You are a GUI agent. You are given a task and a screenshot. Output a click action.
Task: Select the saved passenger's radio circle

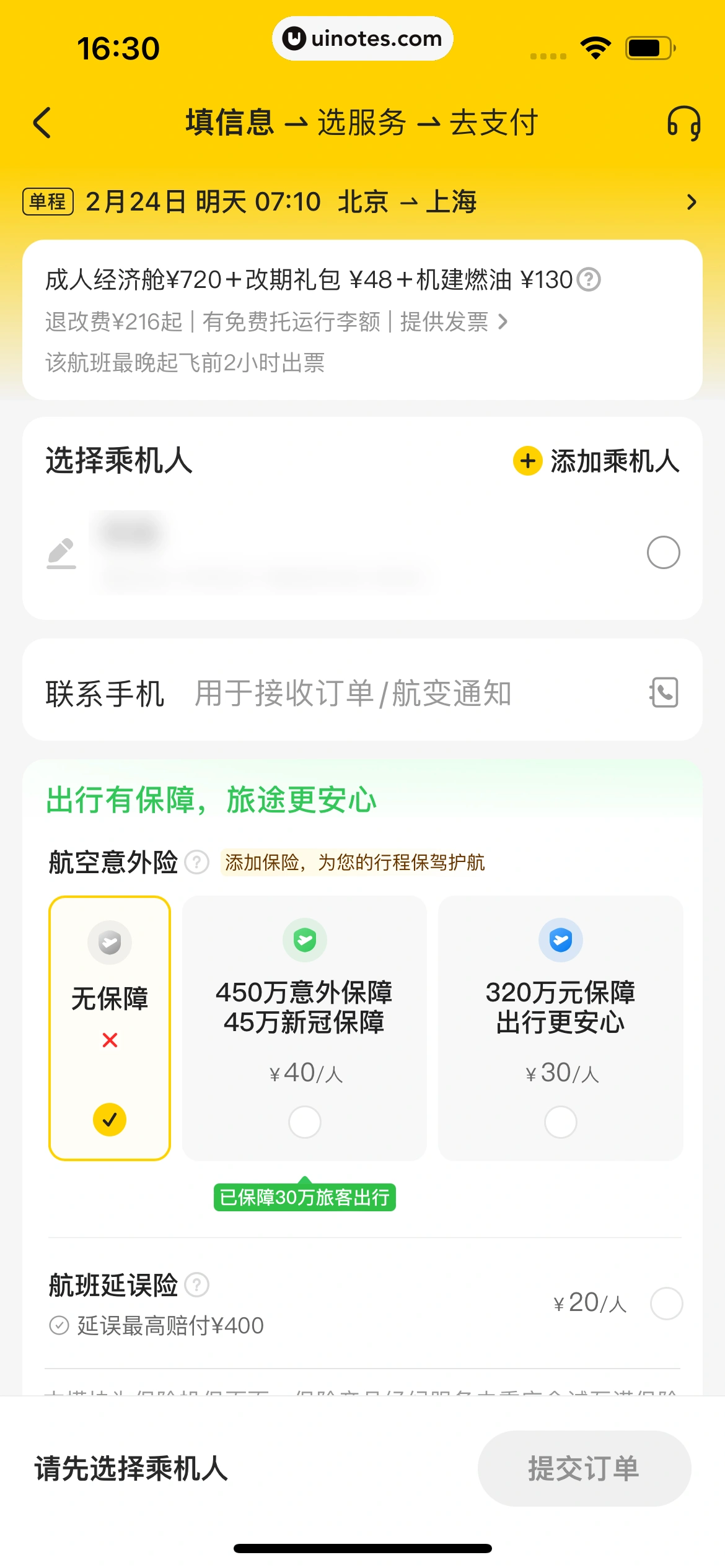point(663,552)
